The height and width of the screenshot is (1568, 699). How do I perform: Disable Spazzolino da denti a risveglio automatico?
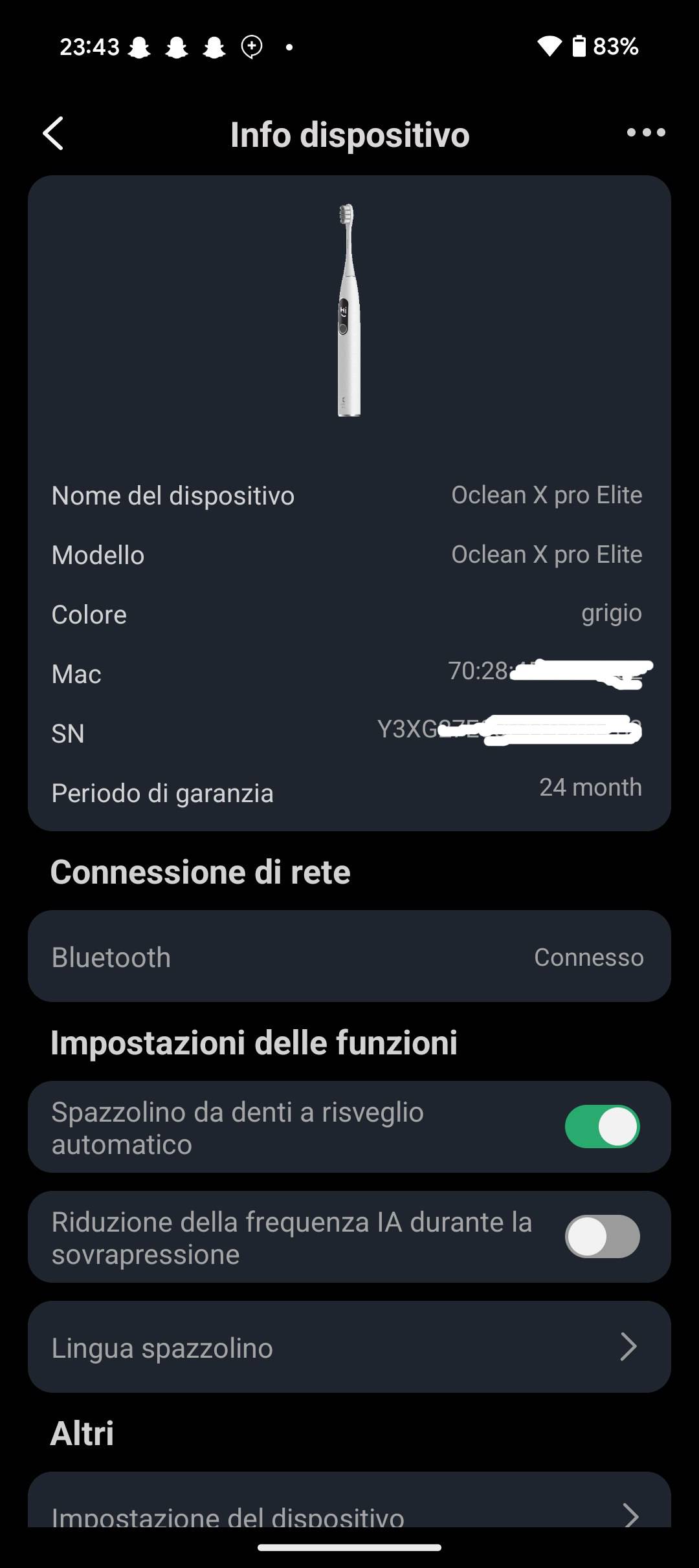[602, 1127]
